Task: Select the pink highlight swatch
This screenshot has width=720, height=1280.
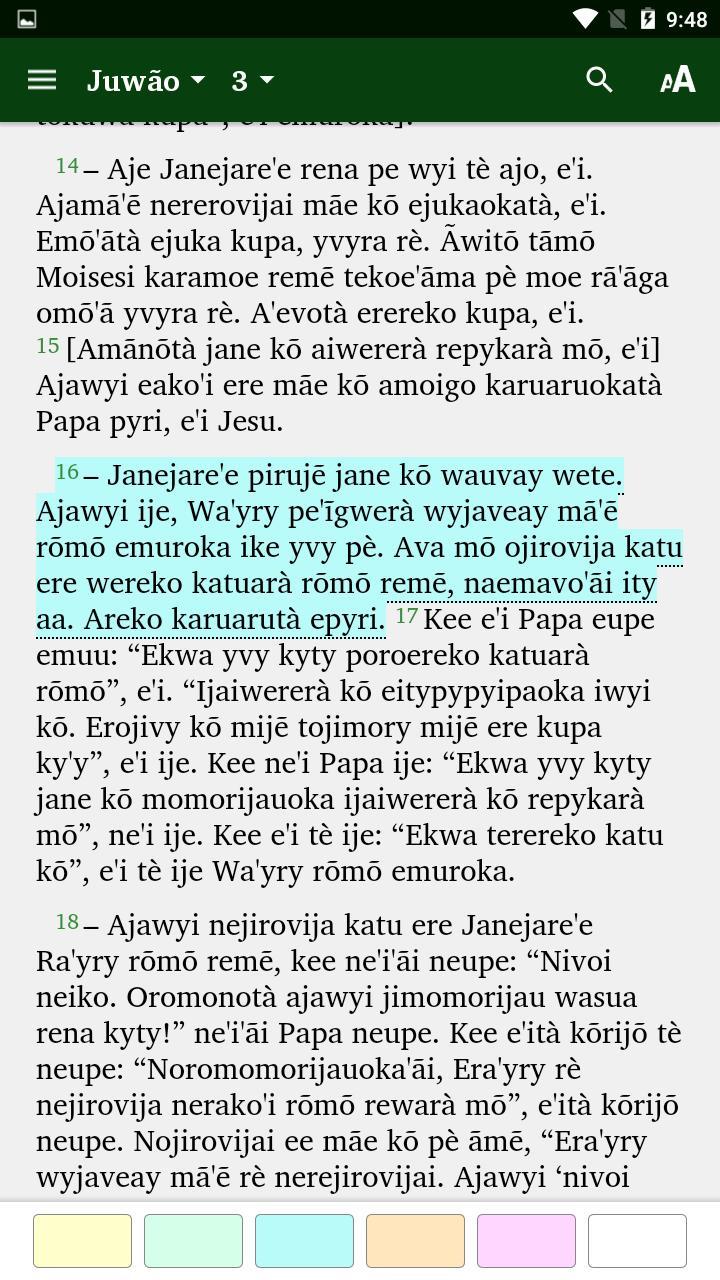Action: point(526,1240)
